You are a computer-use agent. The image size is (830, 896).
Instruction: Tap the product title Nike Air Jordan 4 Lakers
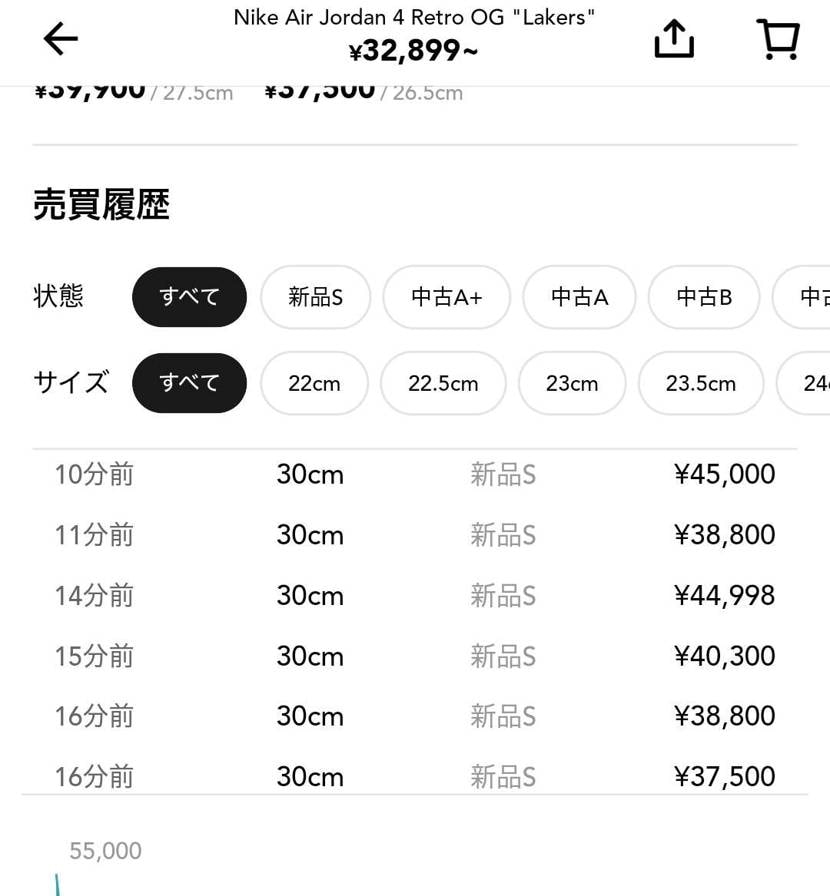(x=413, y=17)
